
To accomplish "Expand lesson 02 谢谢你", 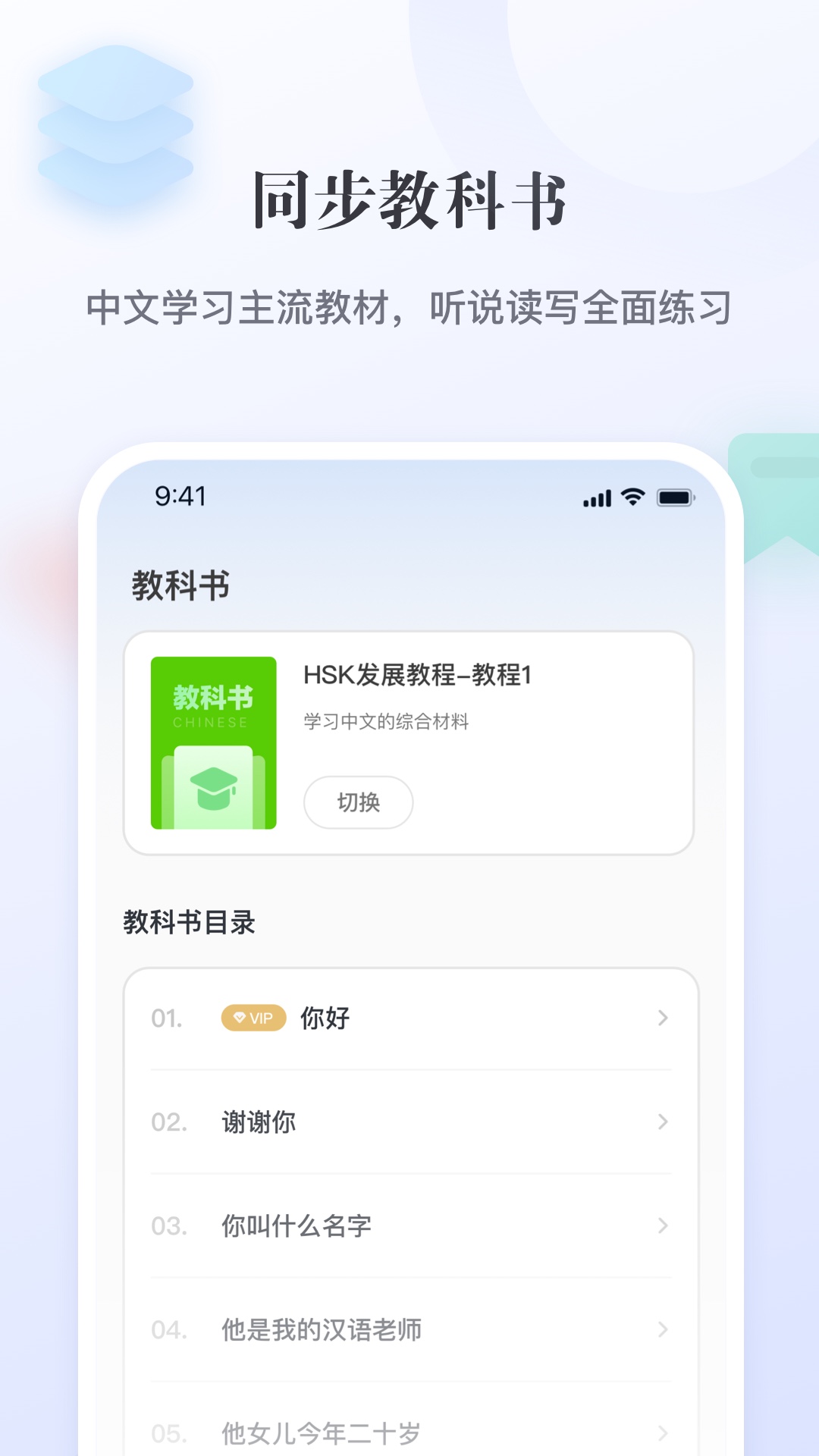I will (x=409, y=1122).
